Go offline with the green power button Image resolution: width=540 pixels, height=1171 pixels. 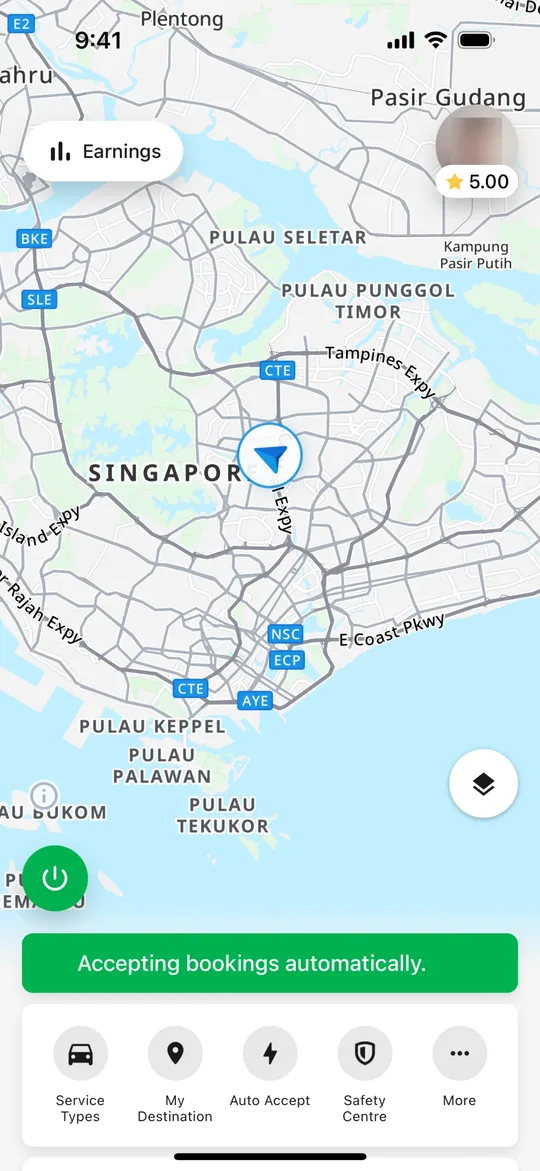(x=55, y=878)
